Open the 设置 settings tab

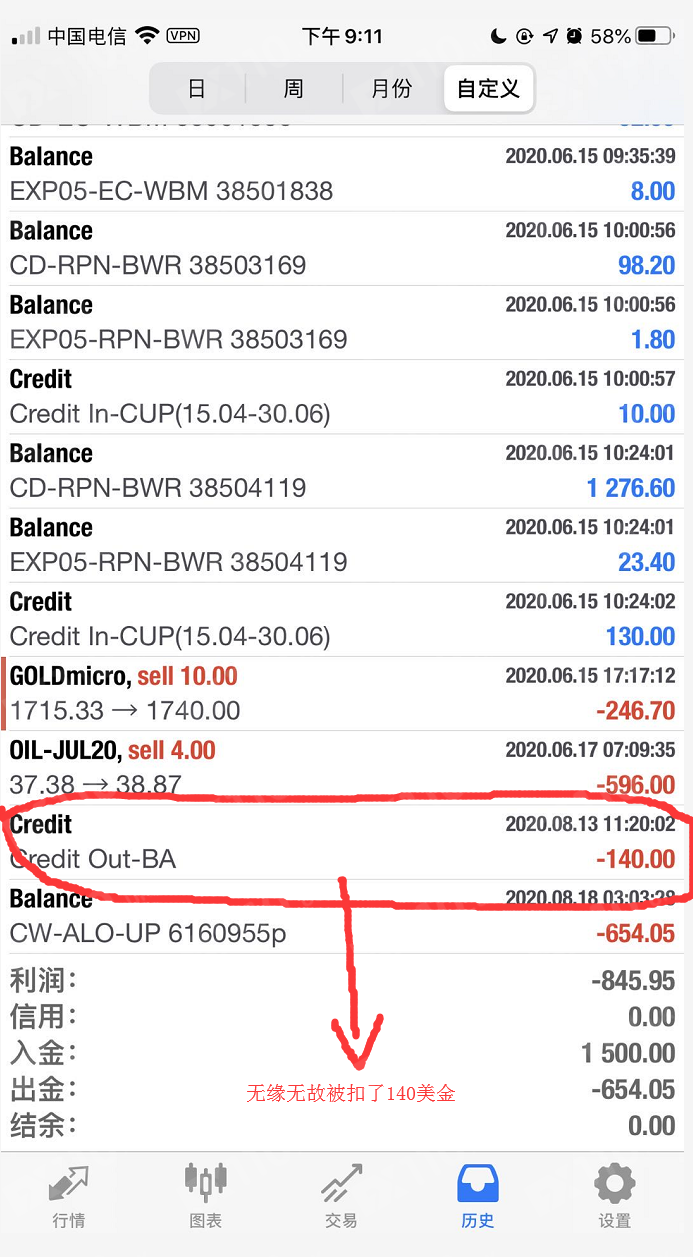614,1196
